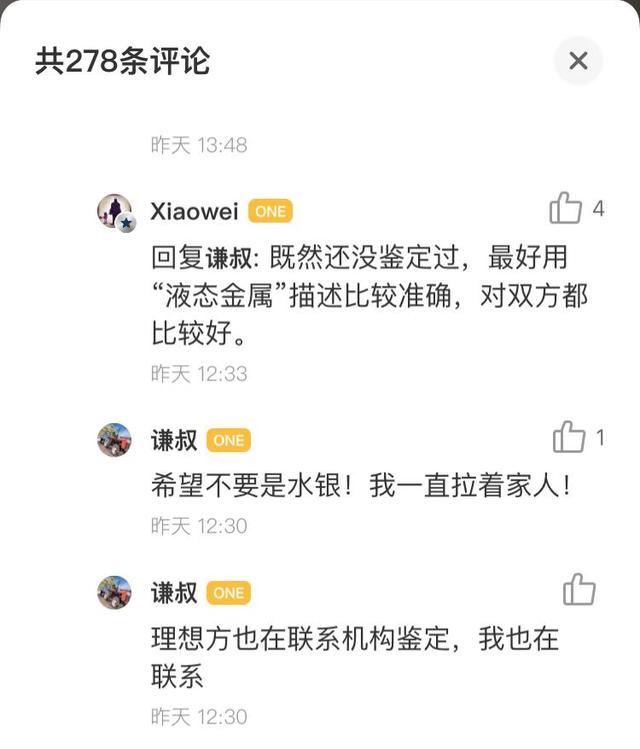
Task: Open 谦叔's avatar on the 鉴定 comment
Action: 115,592
